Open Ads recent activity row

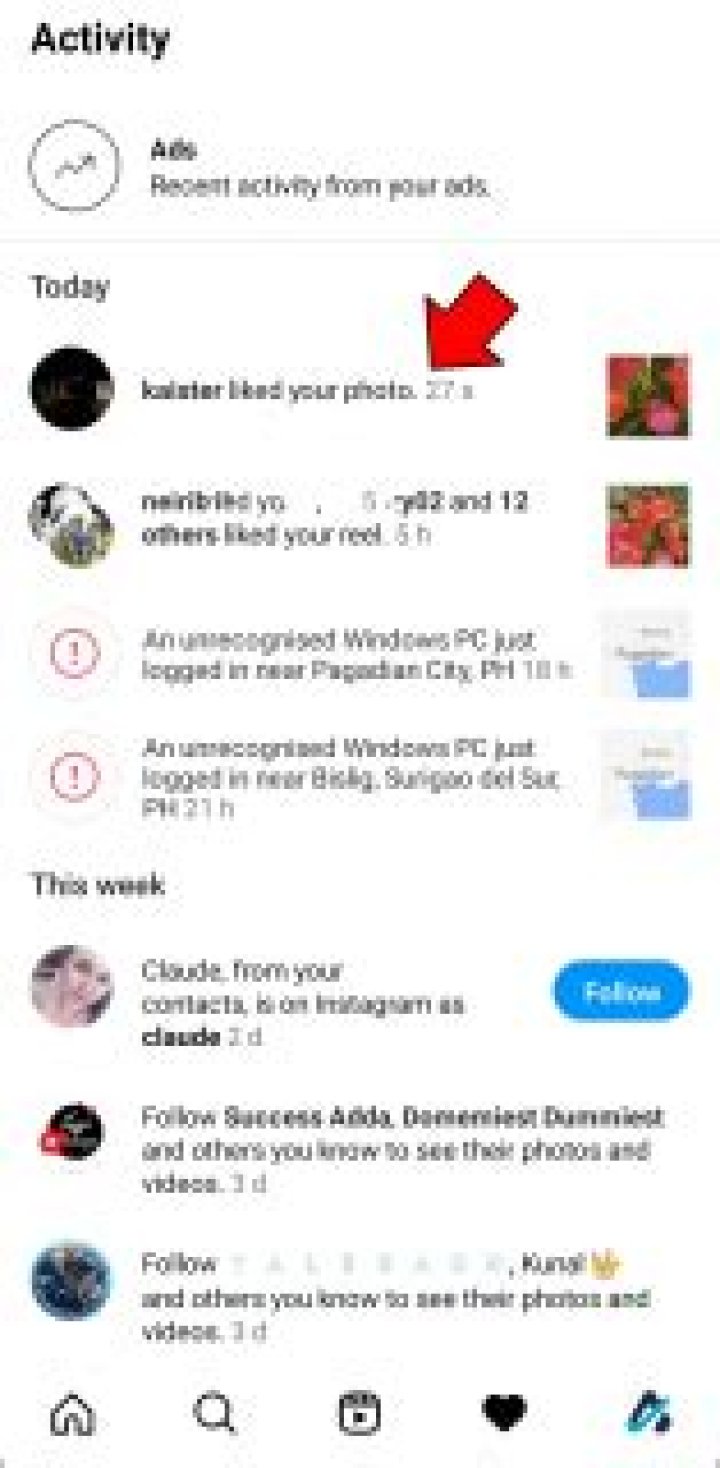coord(320,168)
